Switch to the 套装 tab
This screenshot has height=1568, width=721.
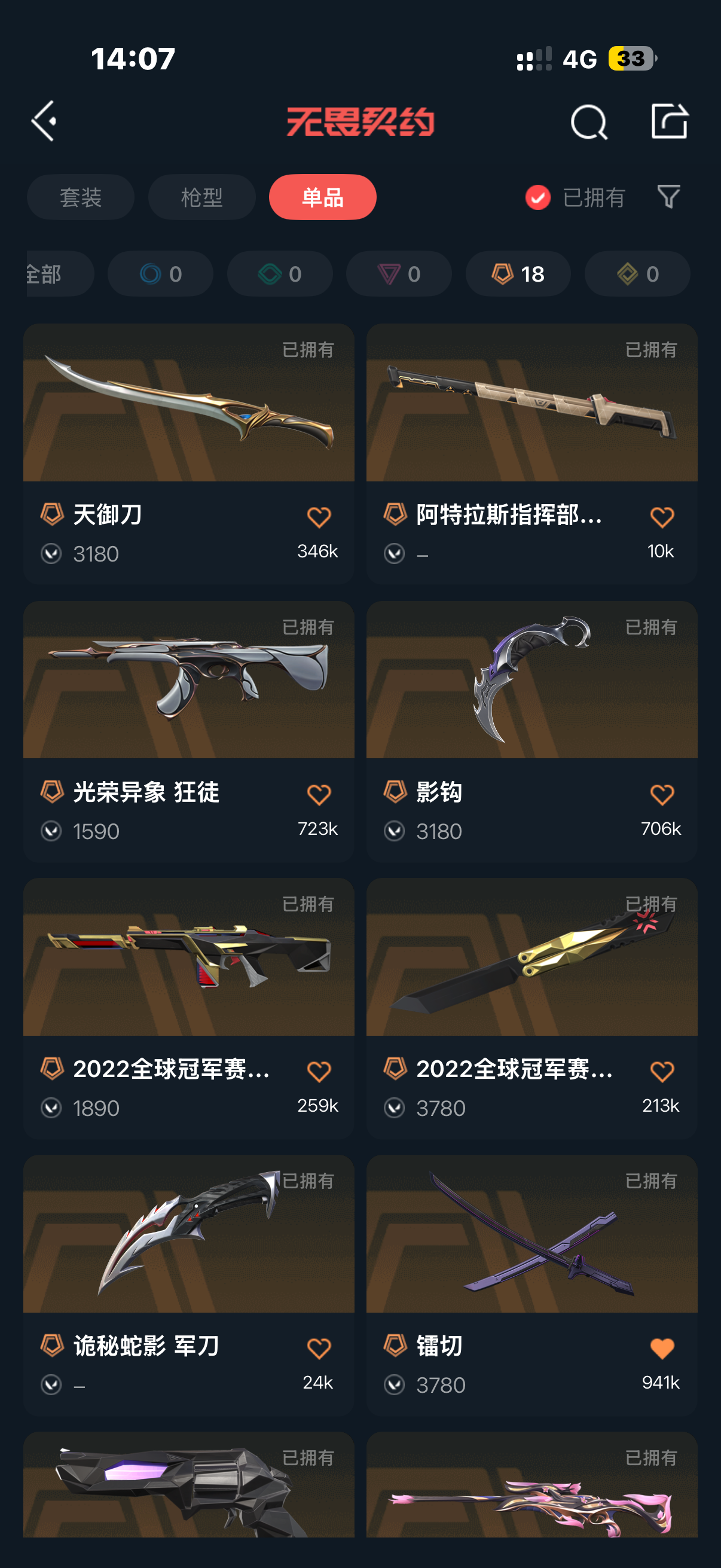tap(80, 197)
